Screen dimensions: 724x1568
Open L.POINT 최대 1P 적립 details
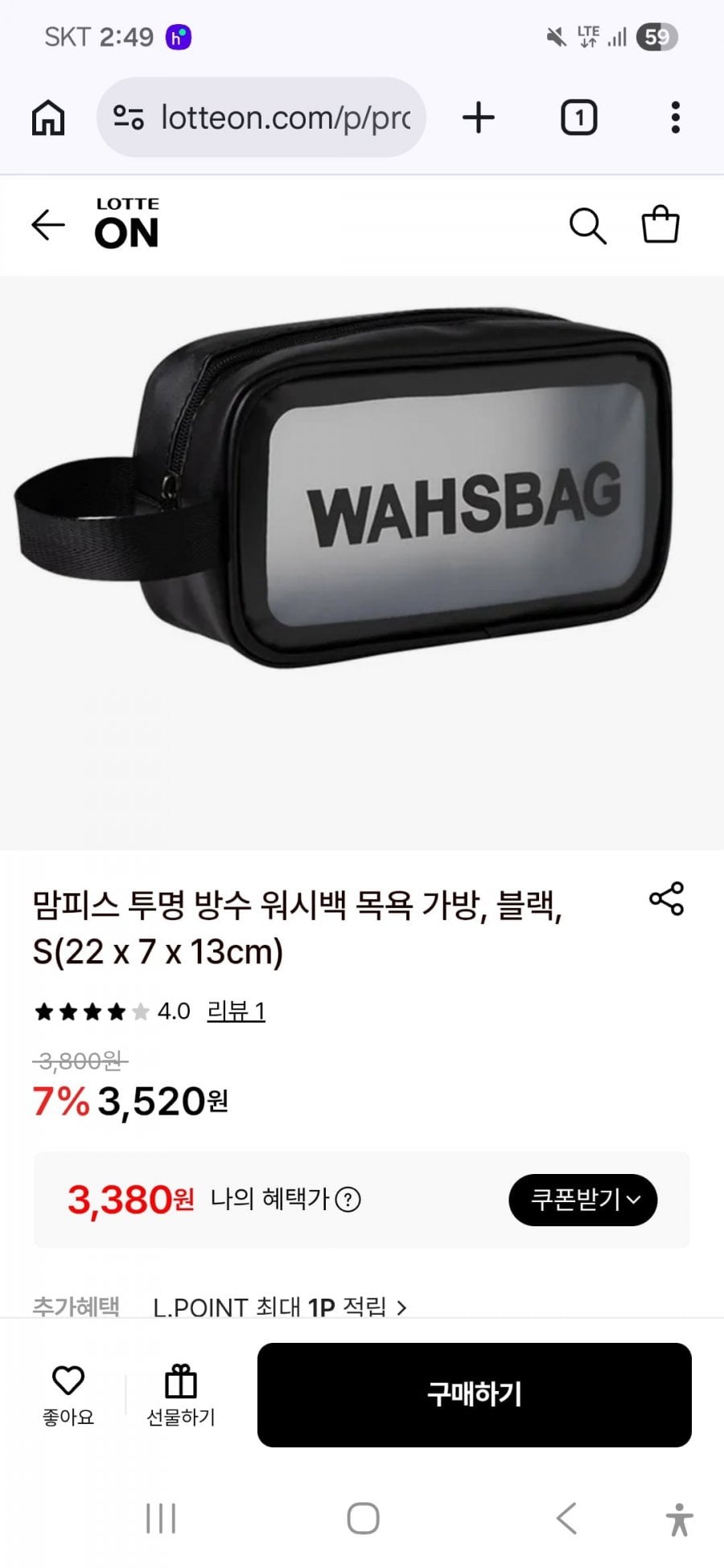(279, 1307)
